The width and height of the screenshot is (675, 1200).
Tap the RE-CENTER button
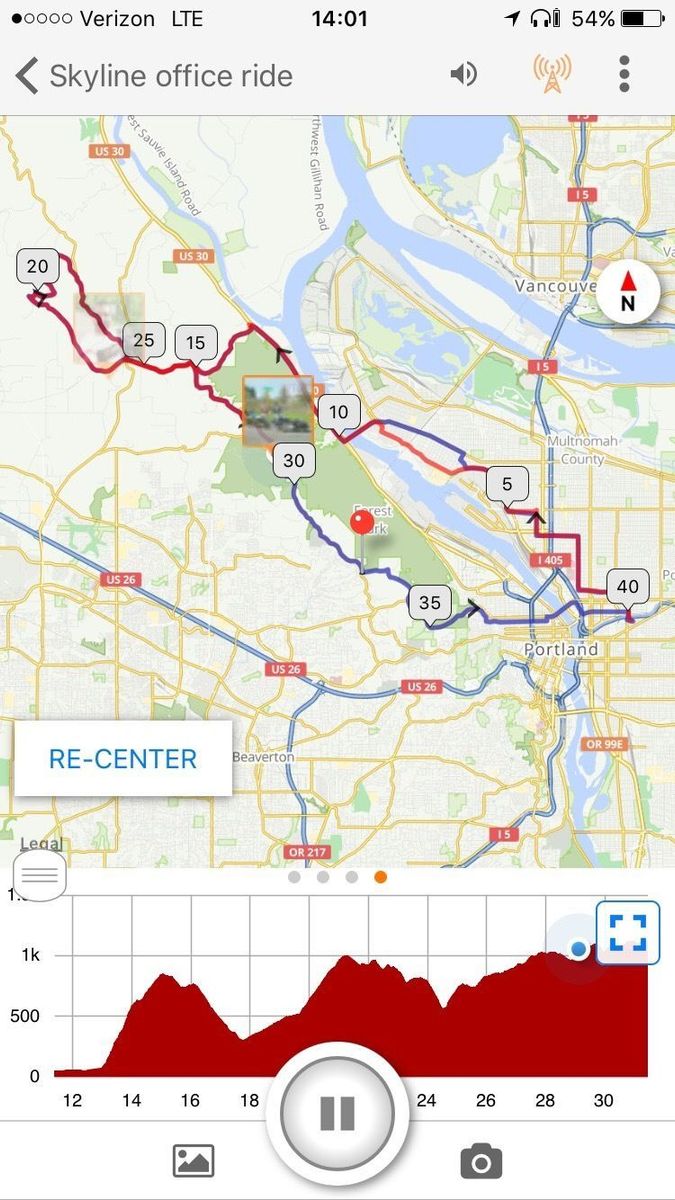click(x=123, y=758)
